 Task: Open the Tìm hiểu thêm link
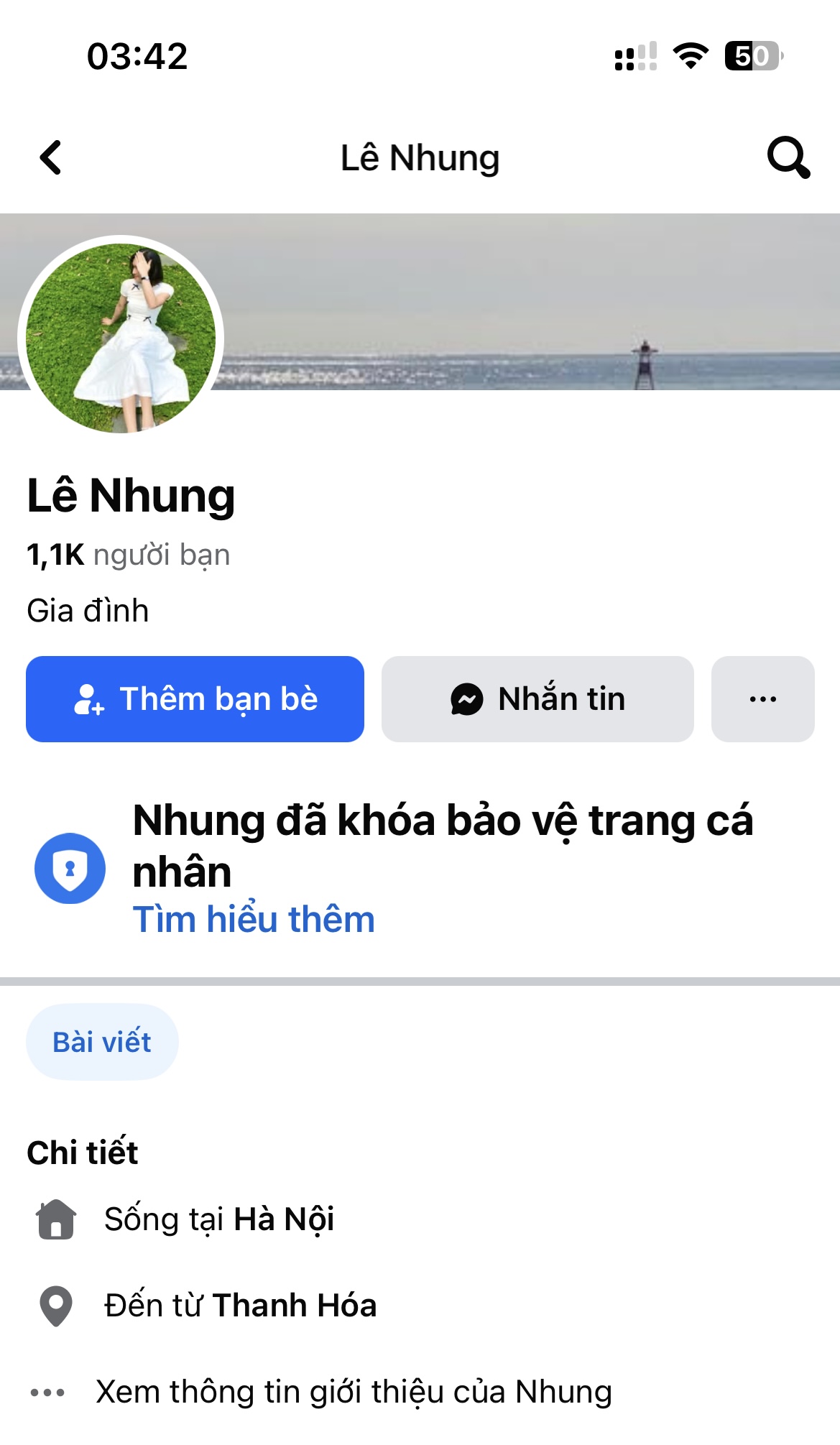[254, 920]
